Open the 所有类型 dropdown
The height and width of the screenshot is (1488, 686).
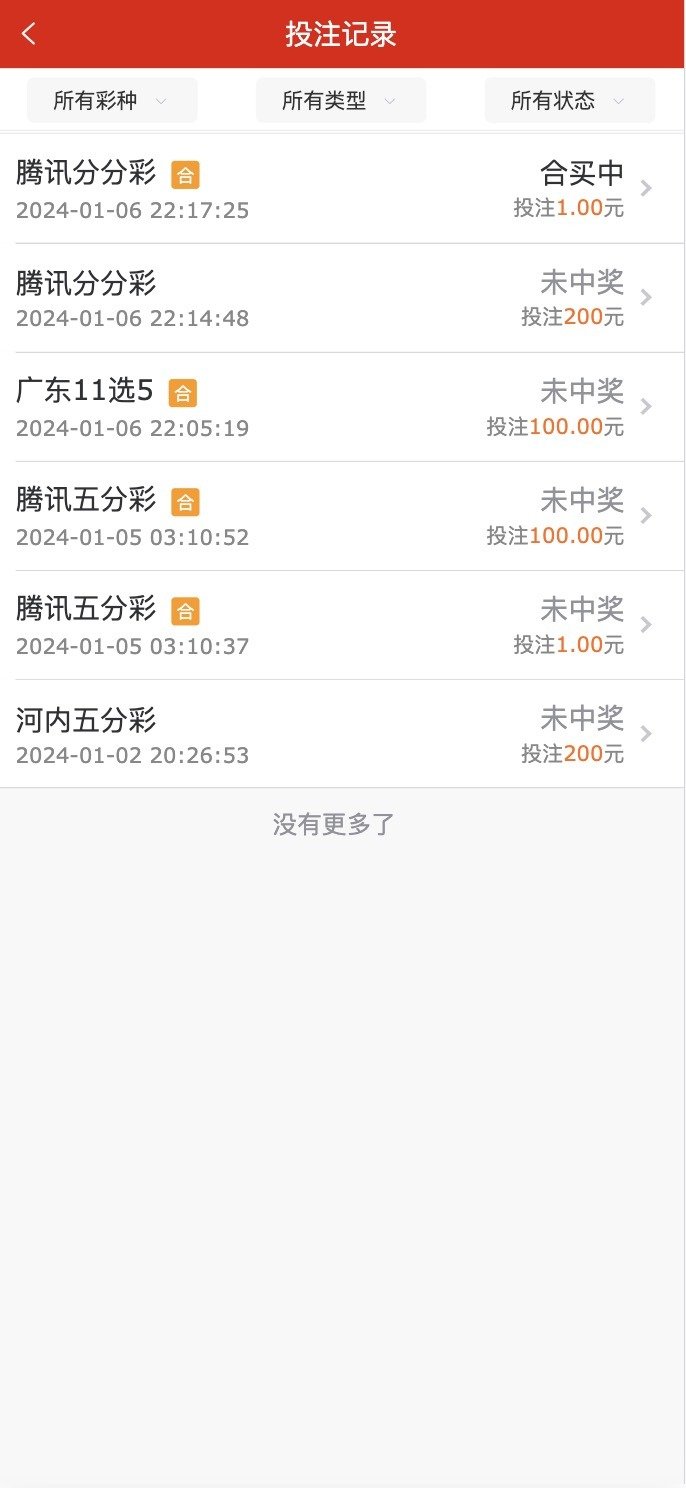point(341,100)
